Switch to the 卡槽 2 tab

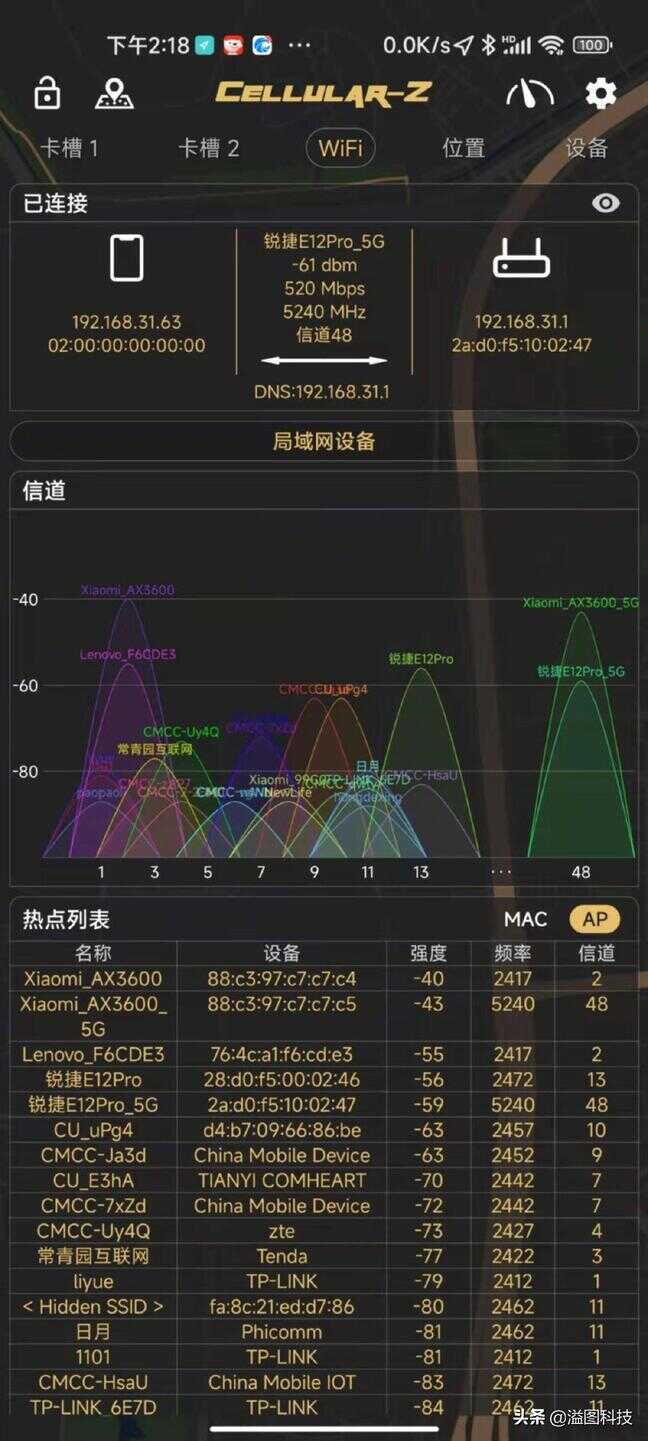pyautogui.click(x=209, y=149)
